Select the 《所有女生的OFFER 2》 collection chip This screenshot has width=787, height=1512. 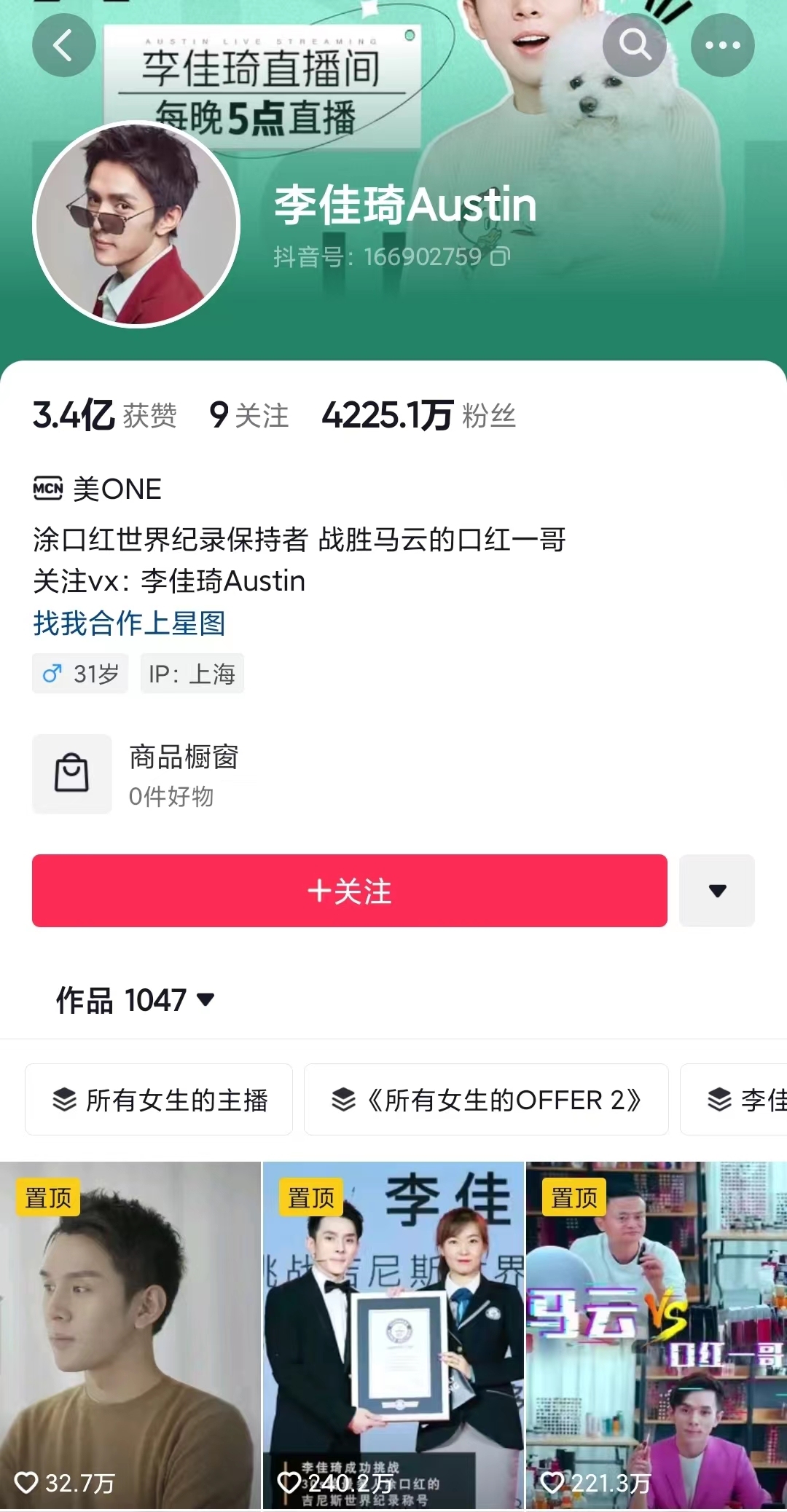486,1100
